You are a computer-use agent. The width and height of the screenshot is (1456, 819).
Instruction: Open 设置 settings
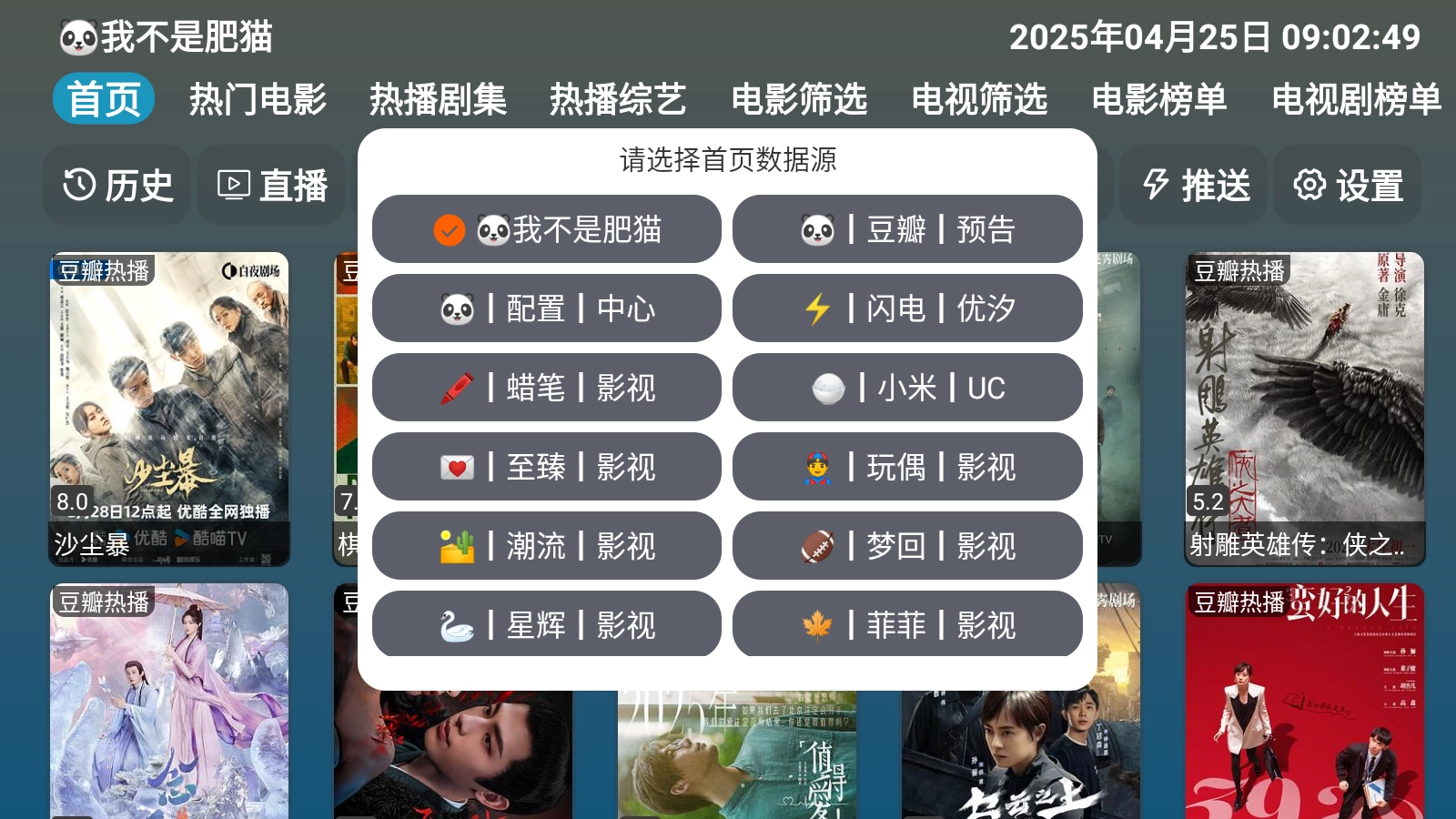coord(1348,186)
